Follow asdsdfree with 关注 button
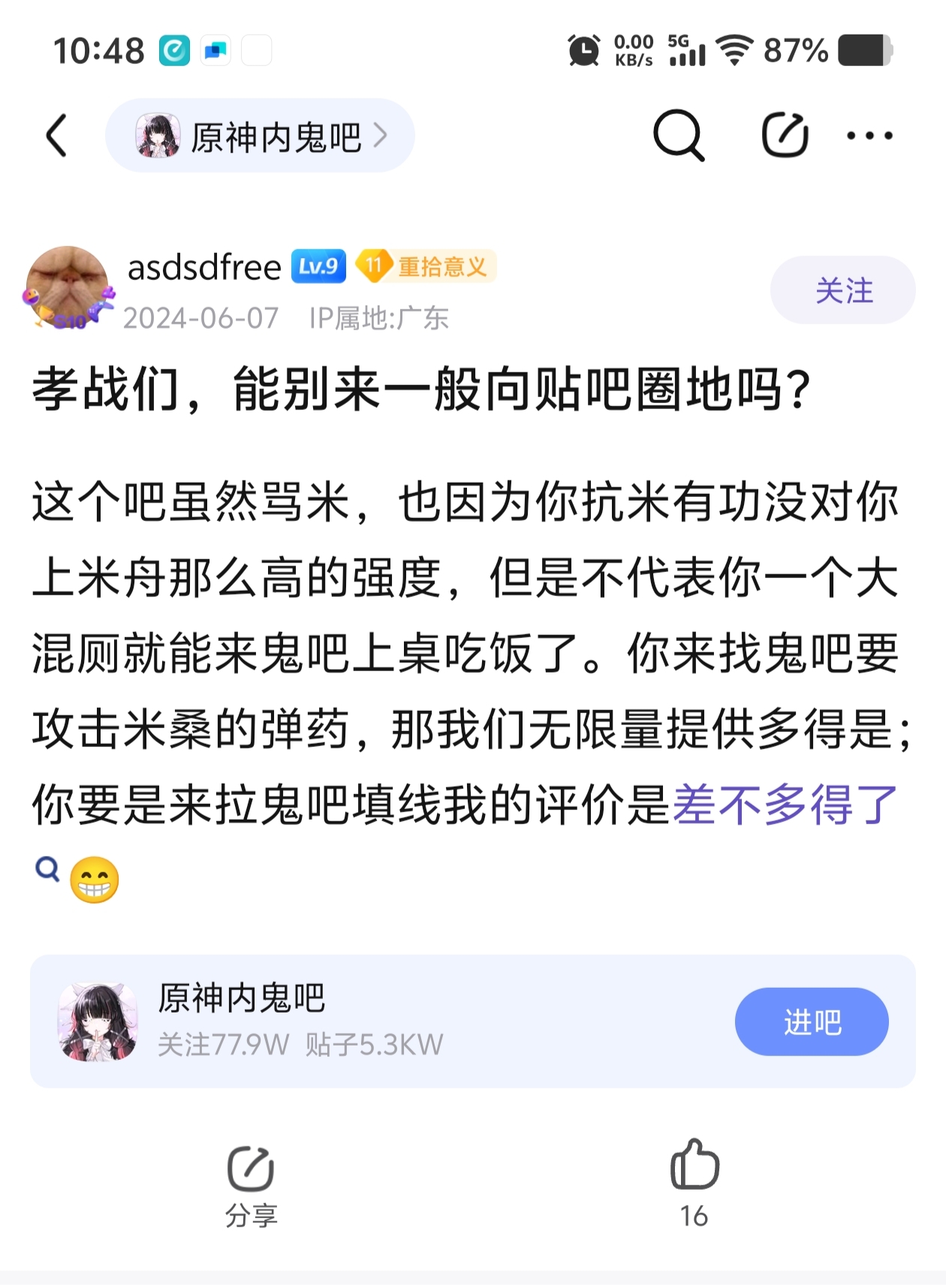Screen dimensions: 946x1288 tap(842, 290)
